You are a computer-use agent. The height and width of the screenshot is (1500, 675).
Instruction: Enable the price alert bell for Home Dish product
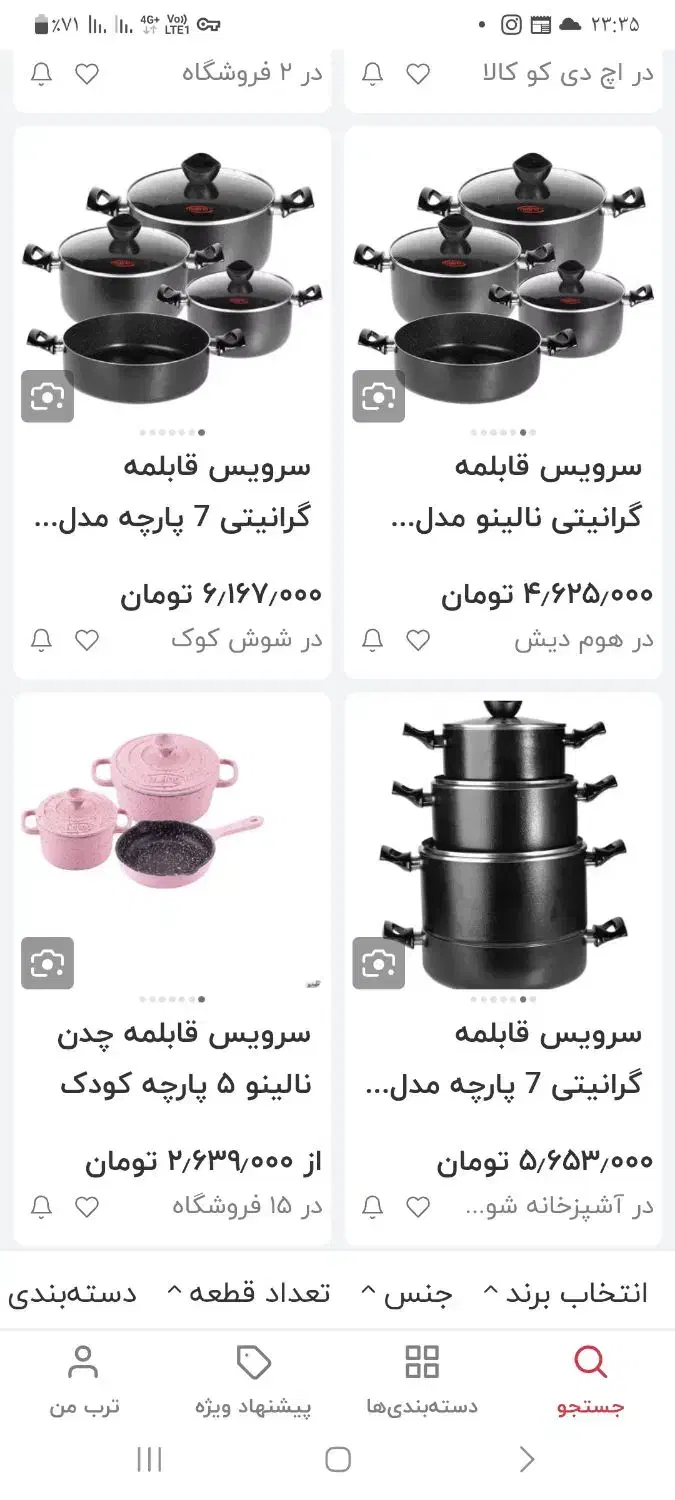(372, 640)
